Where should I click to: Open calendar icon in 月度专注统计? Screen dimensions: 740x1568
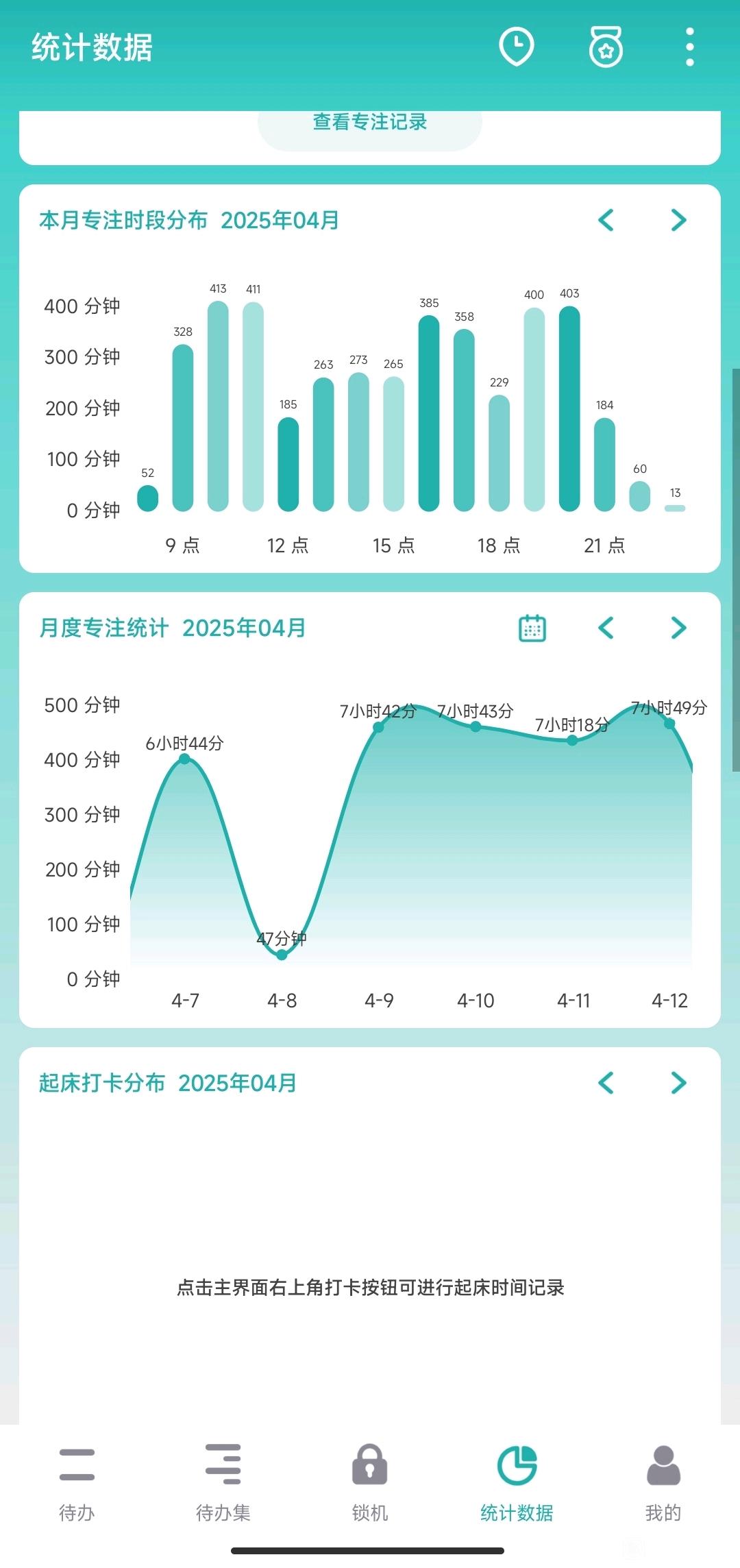click(x=532, y=628)
